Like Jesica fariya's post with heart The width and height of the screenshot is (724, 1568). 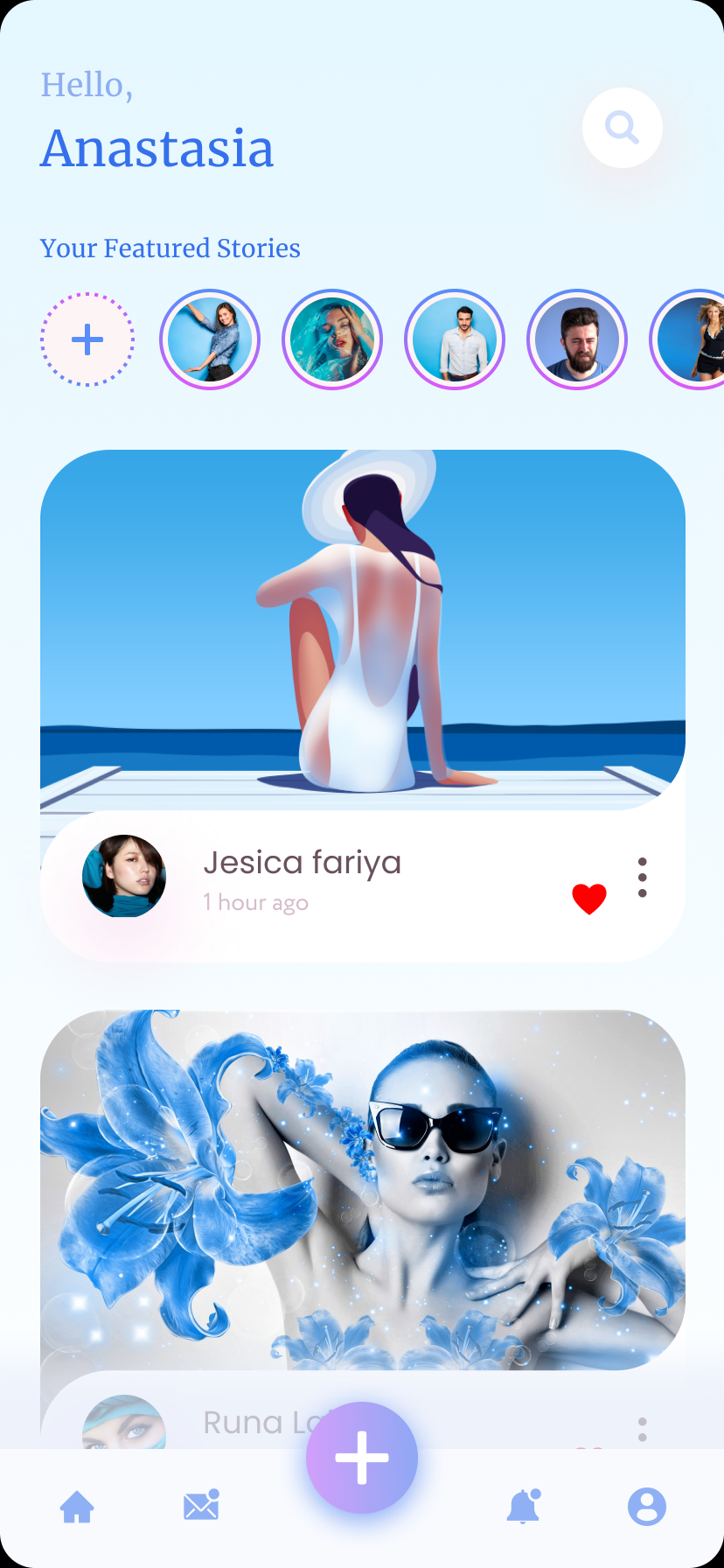pyautogui.click(x=589, y=898)
